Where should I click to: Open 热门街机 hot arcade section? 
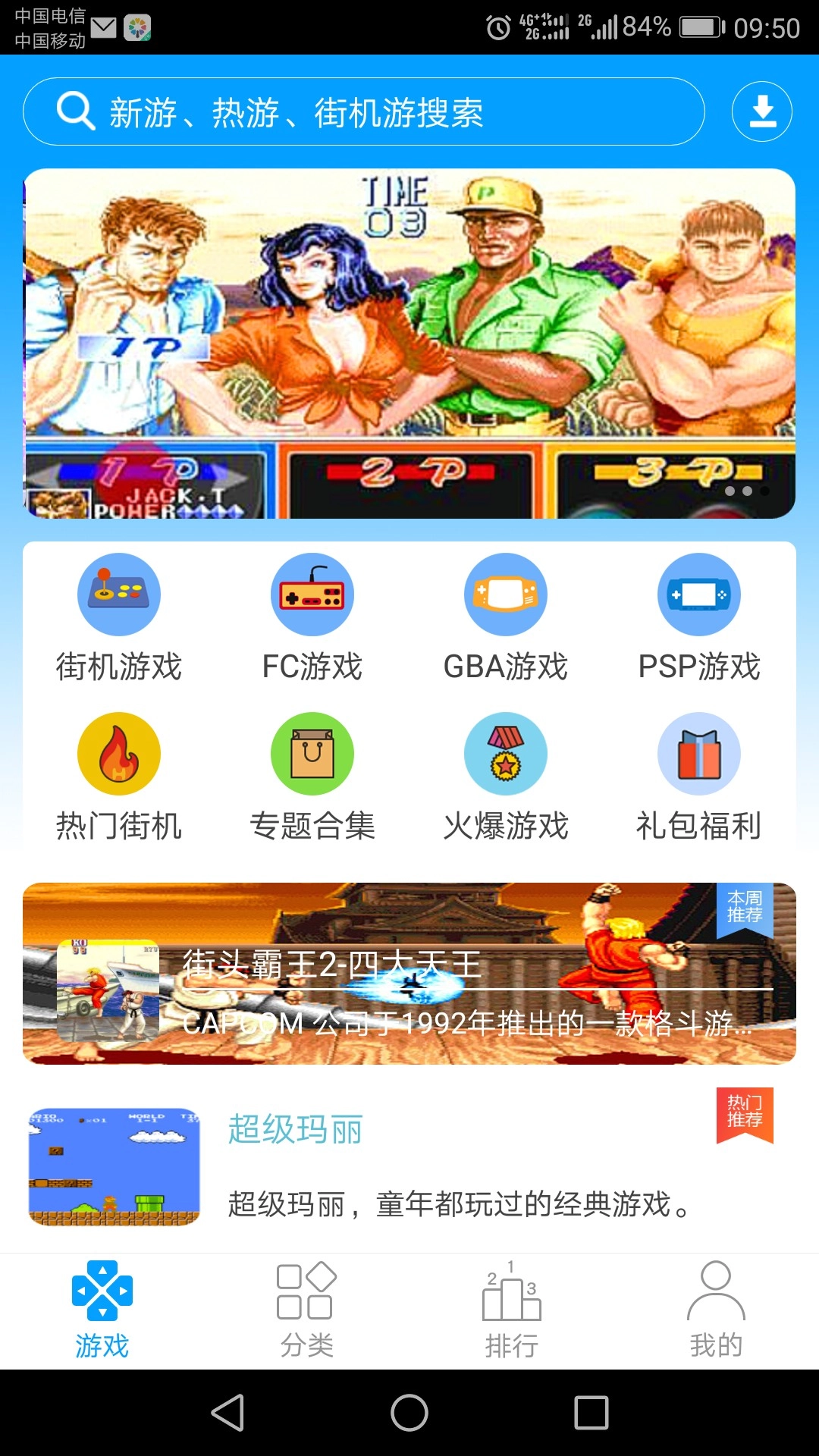click(x=118, y=775)
